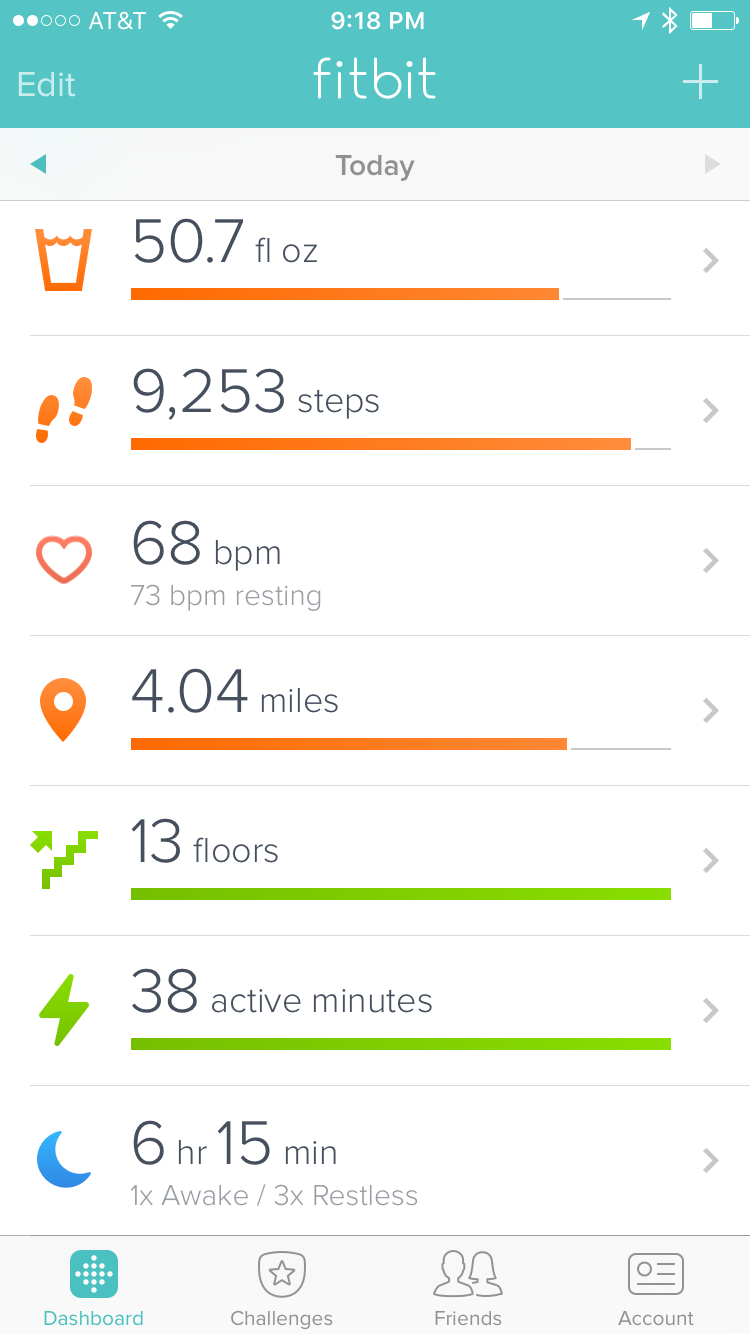Viewport: 750px width, 1334px height.
Task: Open the Friends tab
Action: 468,1288
